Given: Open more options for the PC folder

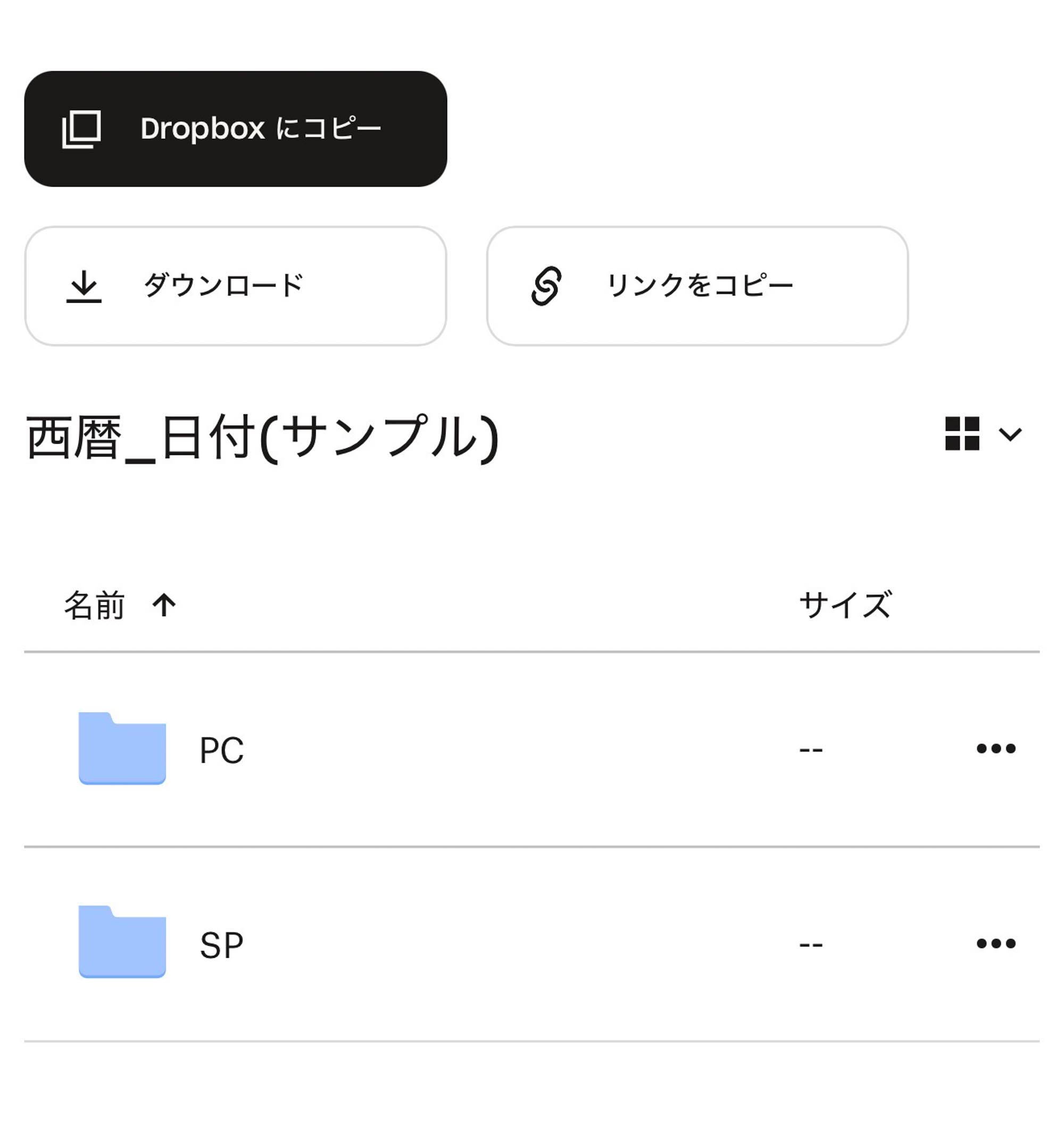Looking at the screenshot, I should (995, 748).
